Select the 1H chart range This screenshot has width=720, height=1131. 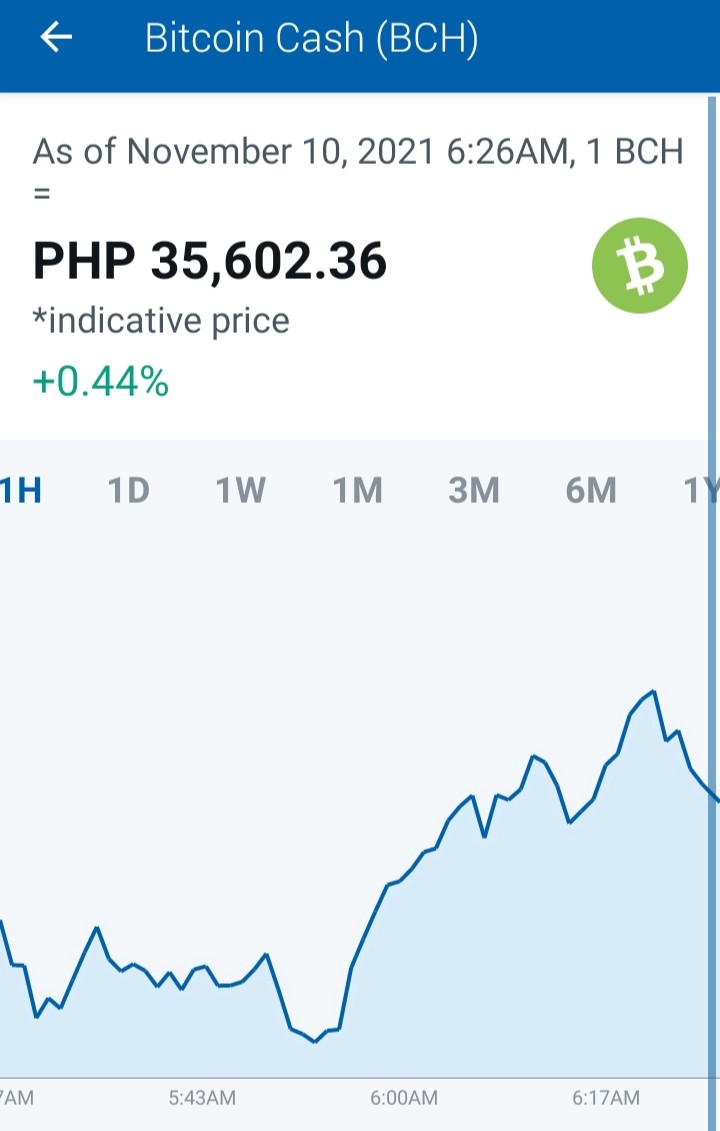21,490
